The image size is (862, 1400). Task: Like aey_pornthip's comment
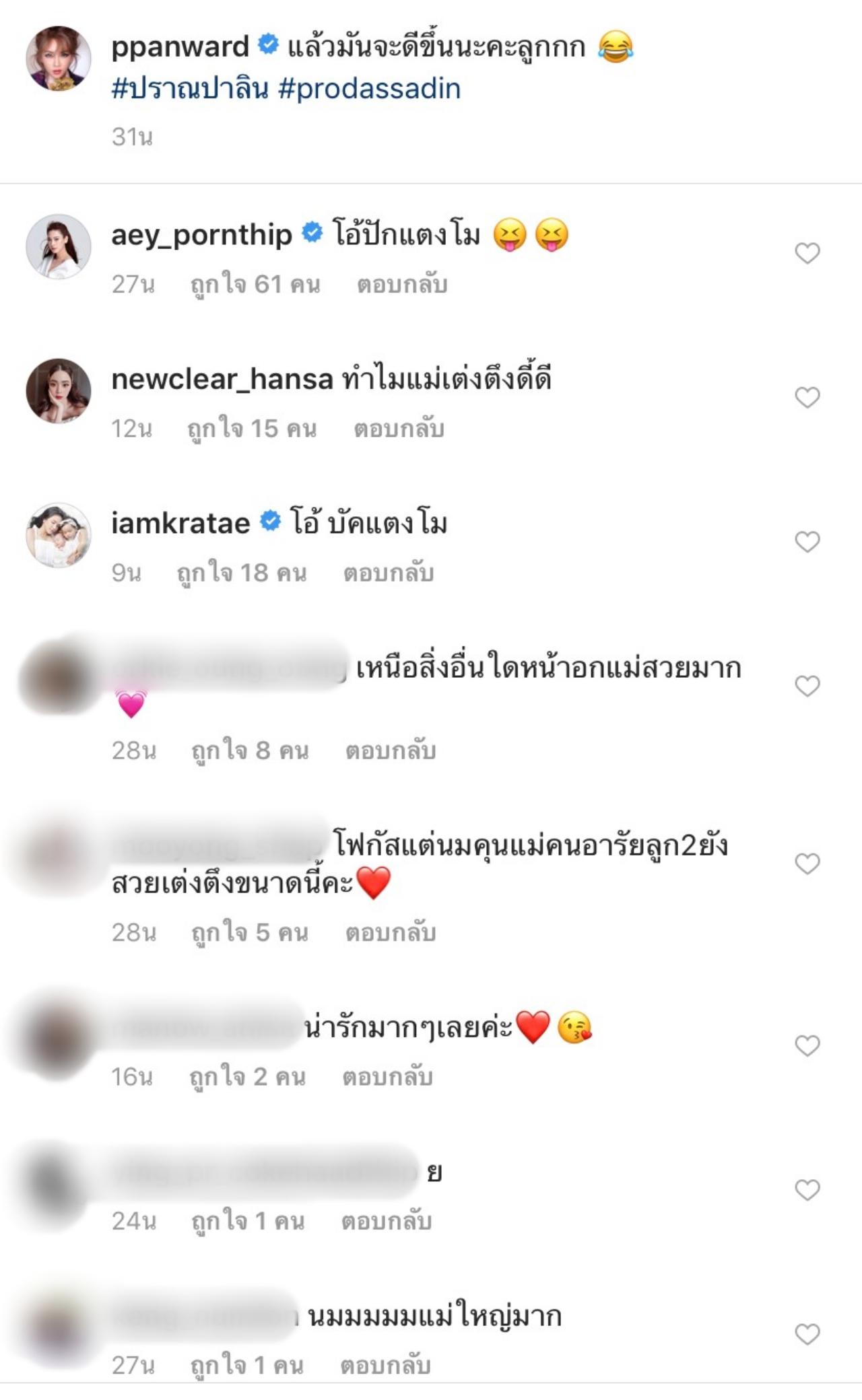(x=807, y=253)
